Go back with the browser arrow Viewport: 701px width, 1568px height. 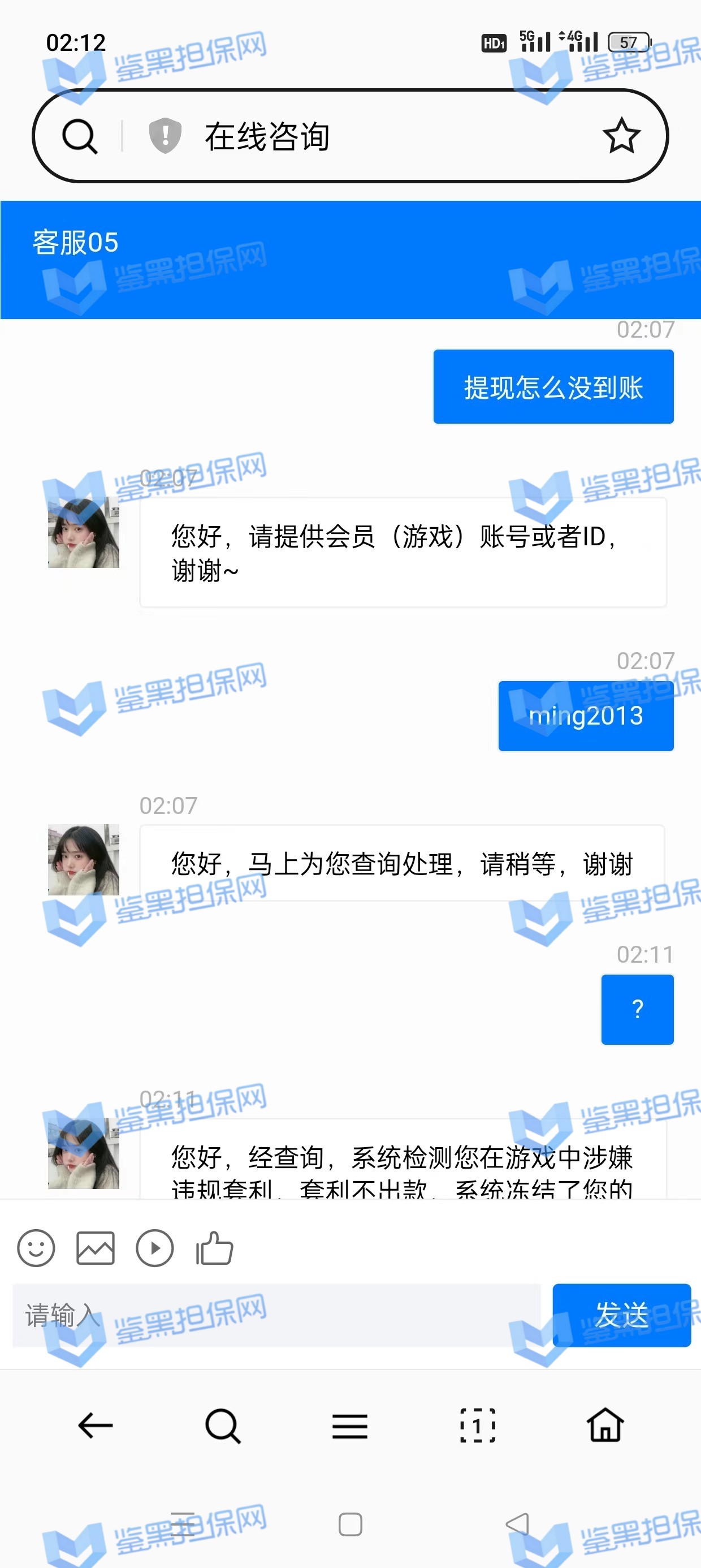point(96,1425)
